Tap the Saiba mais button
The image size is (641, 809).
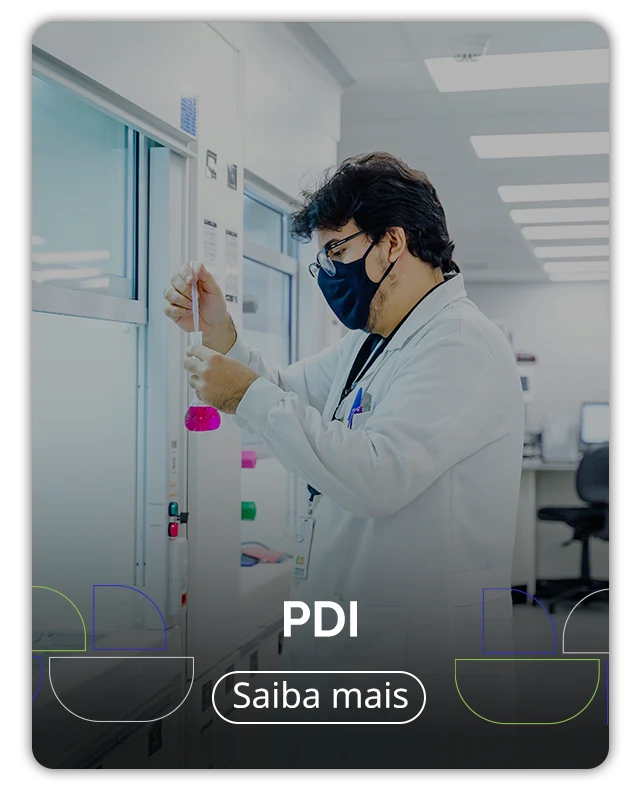click(x=319, y=697)
